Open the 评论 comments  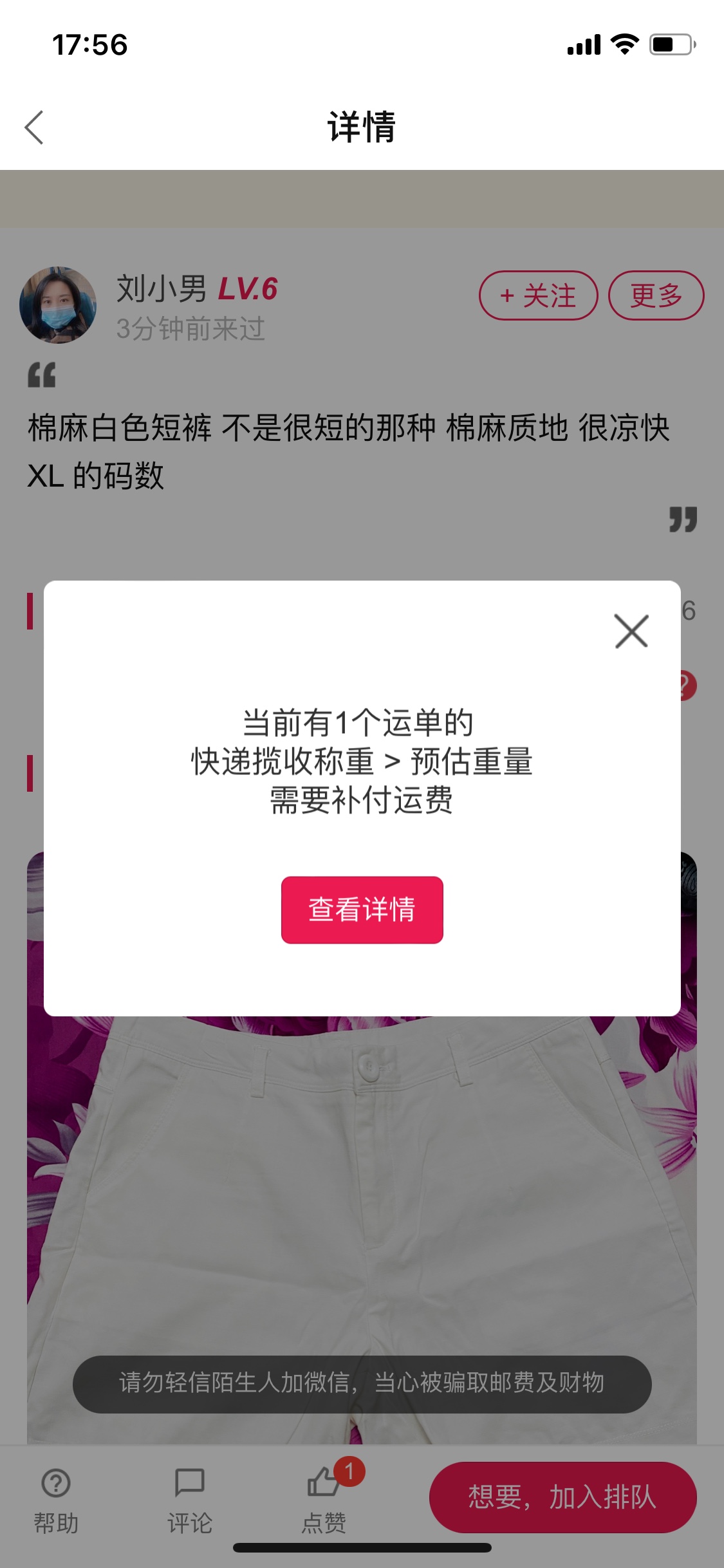pos(190,1497)
